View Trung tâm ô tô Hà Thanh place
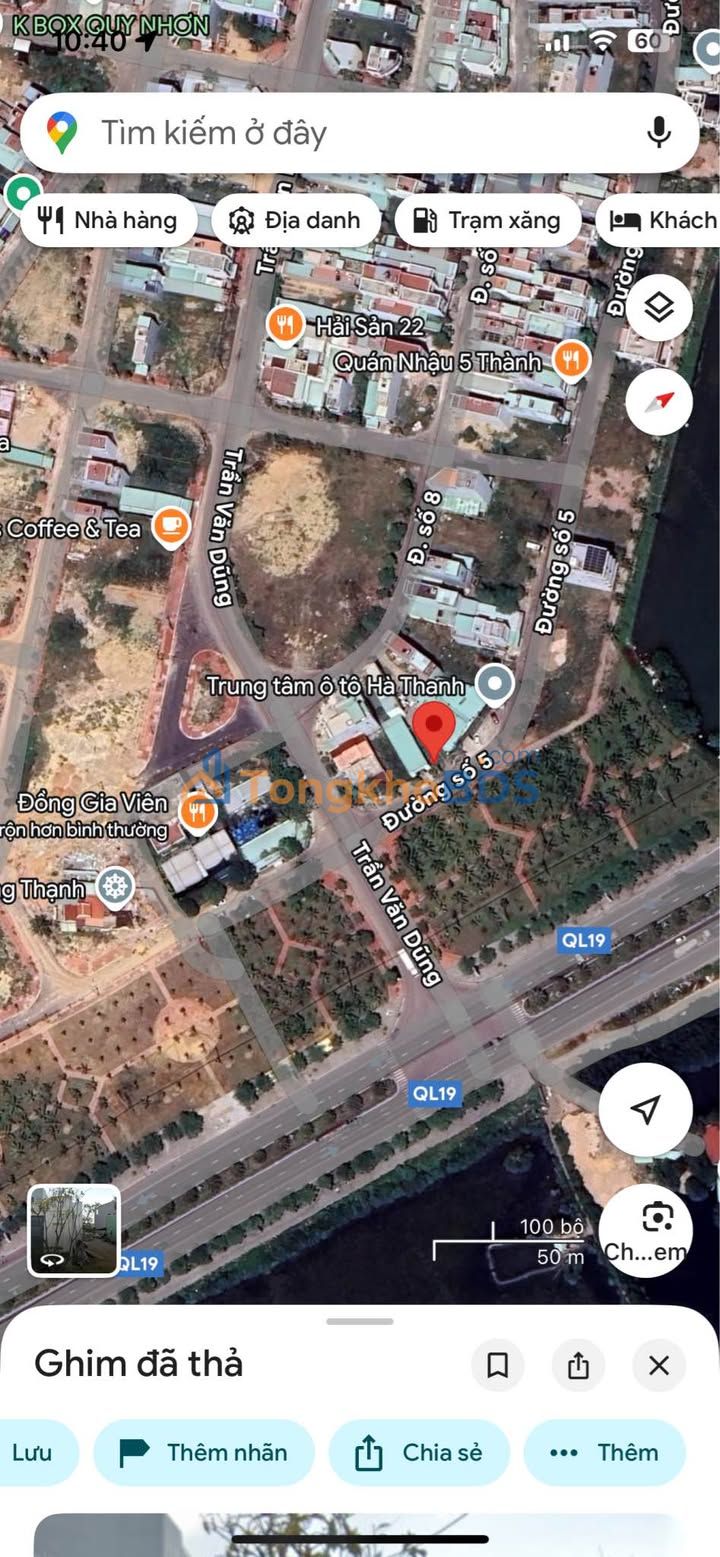The image size is (720, 1557). pyautogui.click(x=493, y=685)
